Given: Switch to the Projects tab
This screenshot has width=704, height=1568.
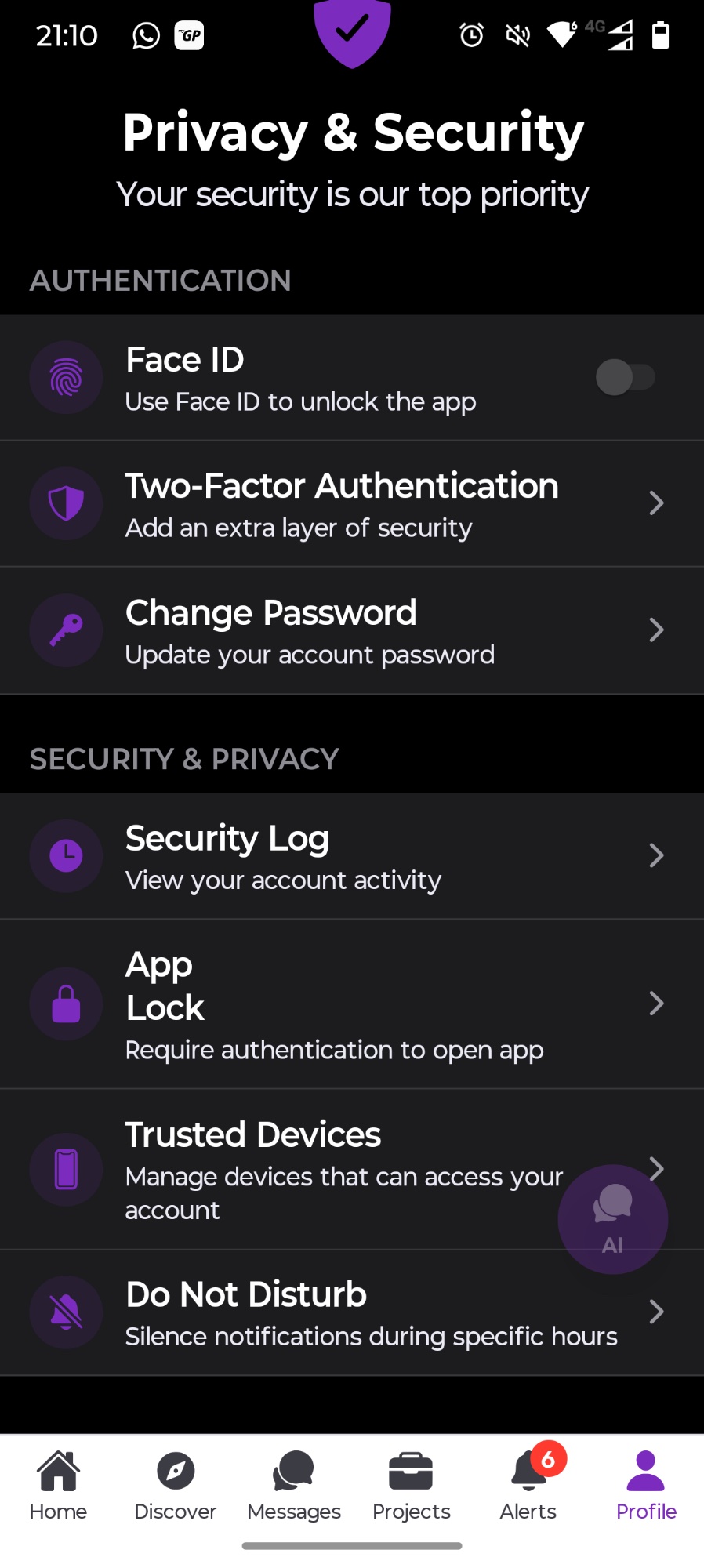Looking at the screenshot, I should click(411, 1485).
